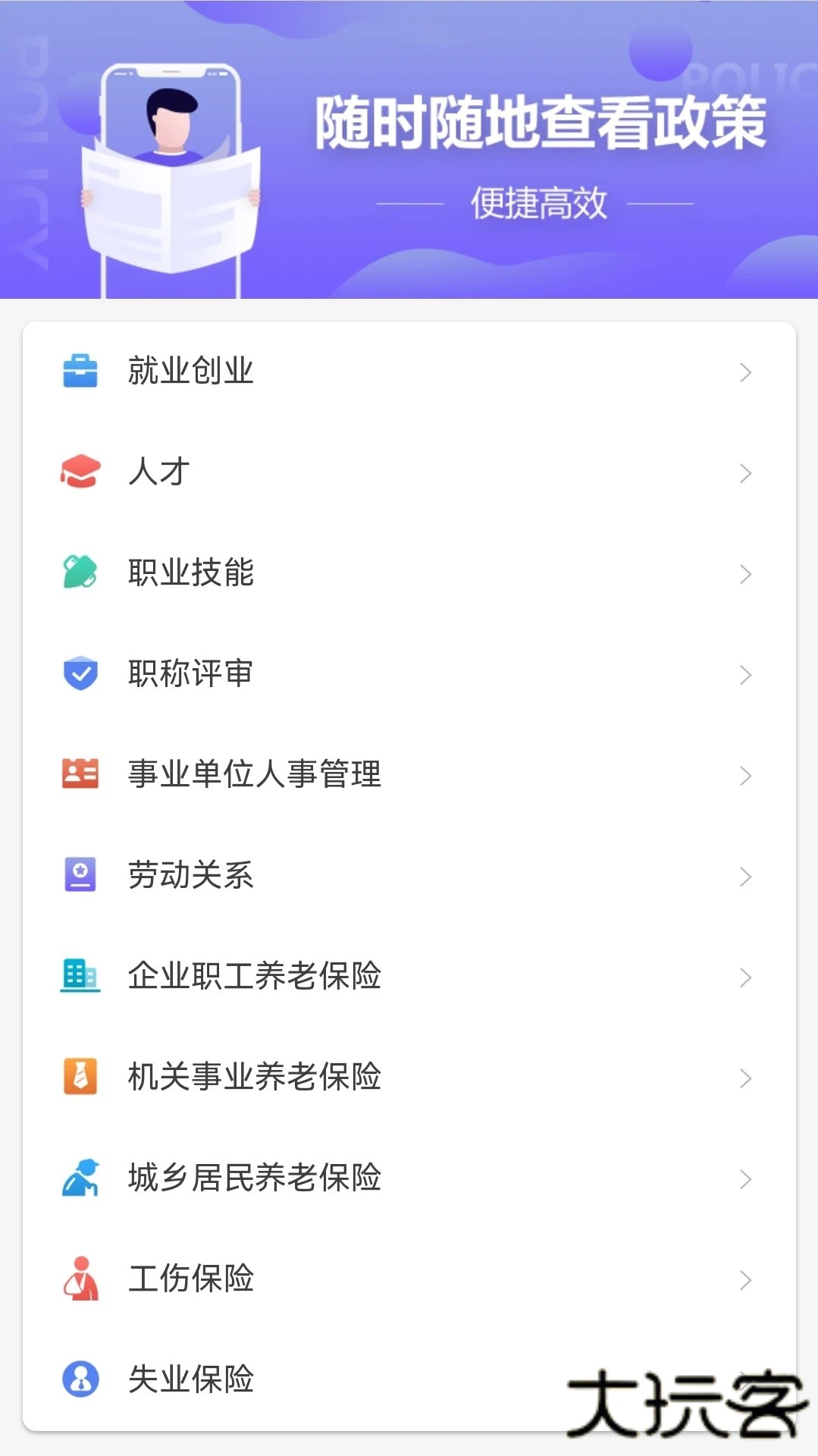Screen dimensions: 818x1456
Task: Select the injured person icon beside 工伤保险
Action: point(80,1279)
